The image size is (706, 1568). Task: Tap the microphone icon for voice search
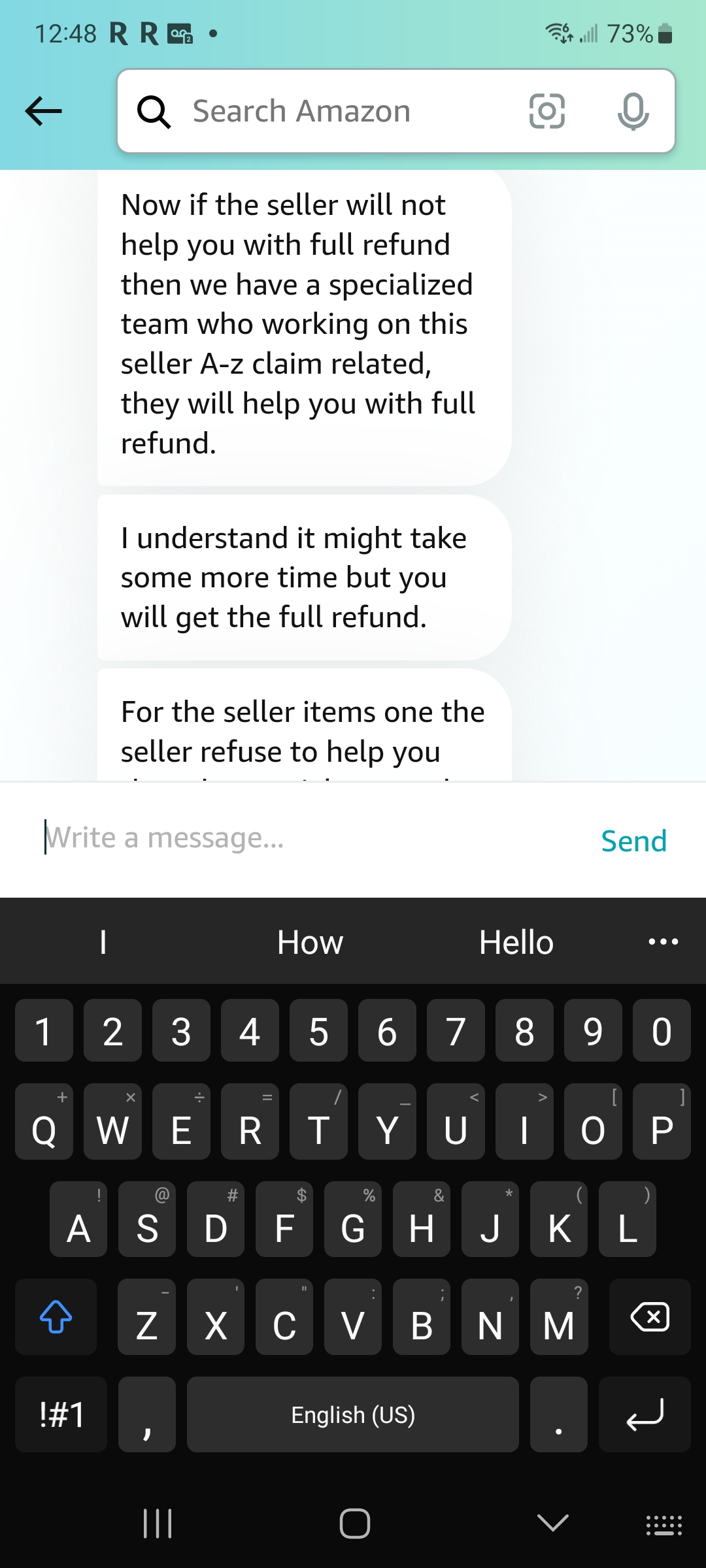coord(632,110)
